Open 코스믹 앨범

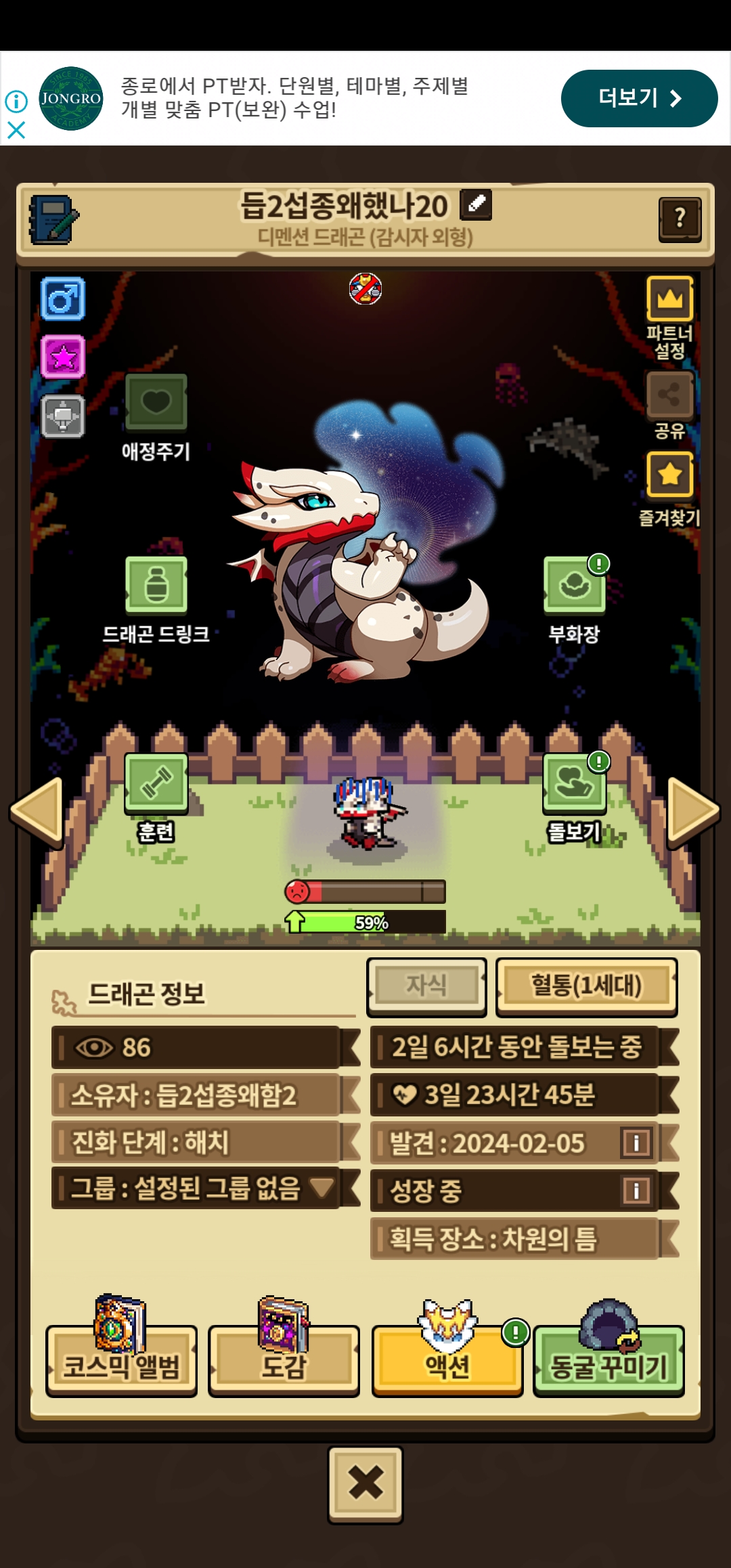point(122,1361)
